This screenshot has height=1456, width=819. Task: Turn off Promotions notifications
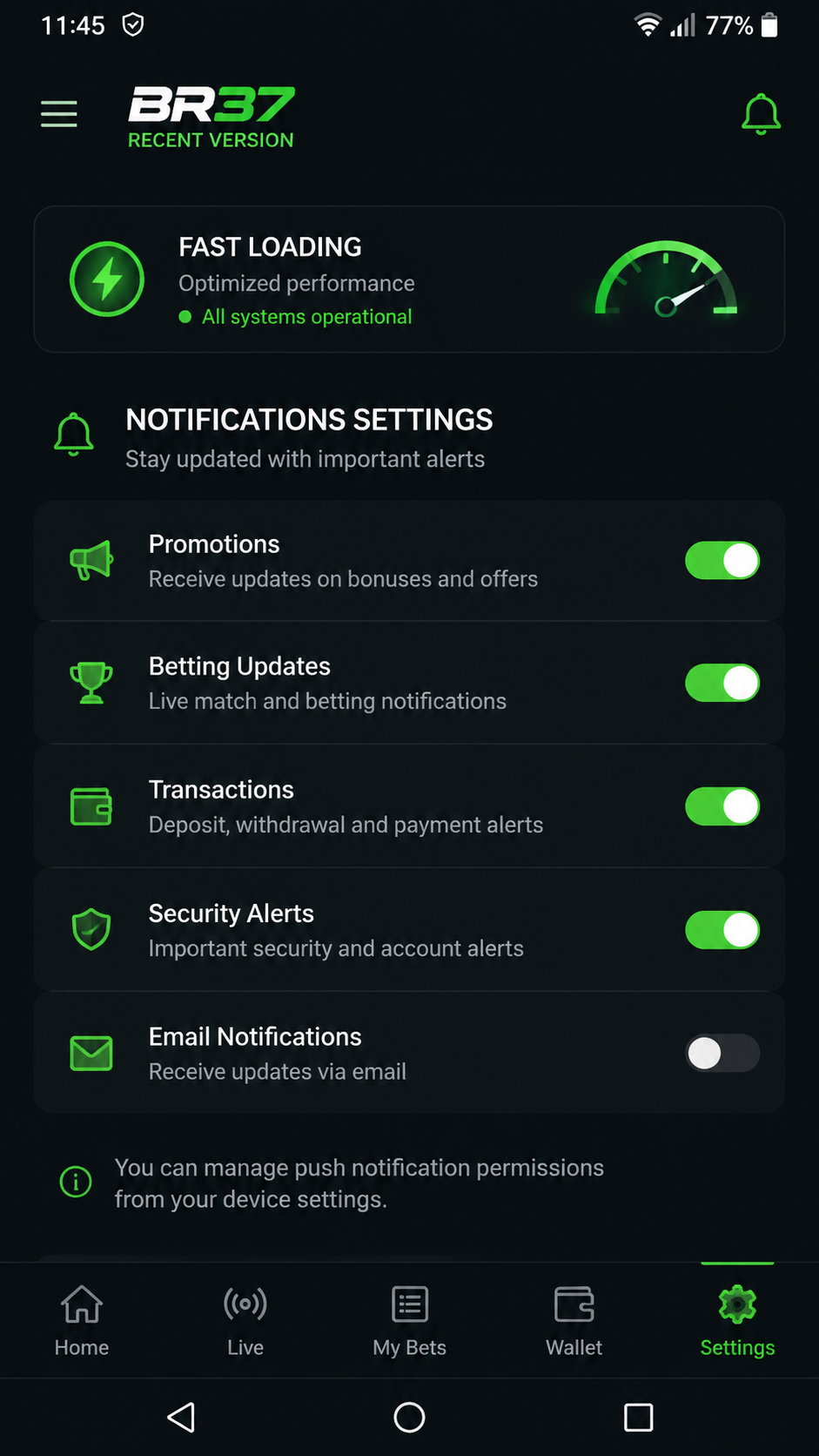722,561
